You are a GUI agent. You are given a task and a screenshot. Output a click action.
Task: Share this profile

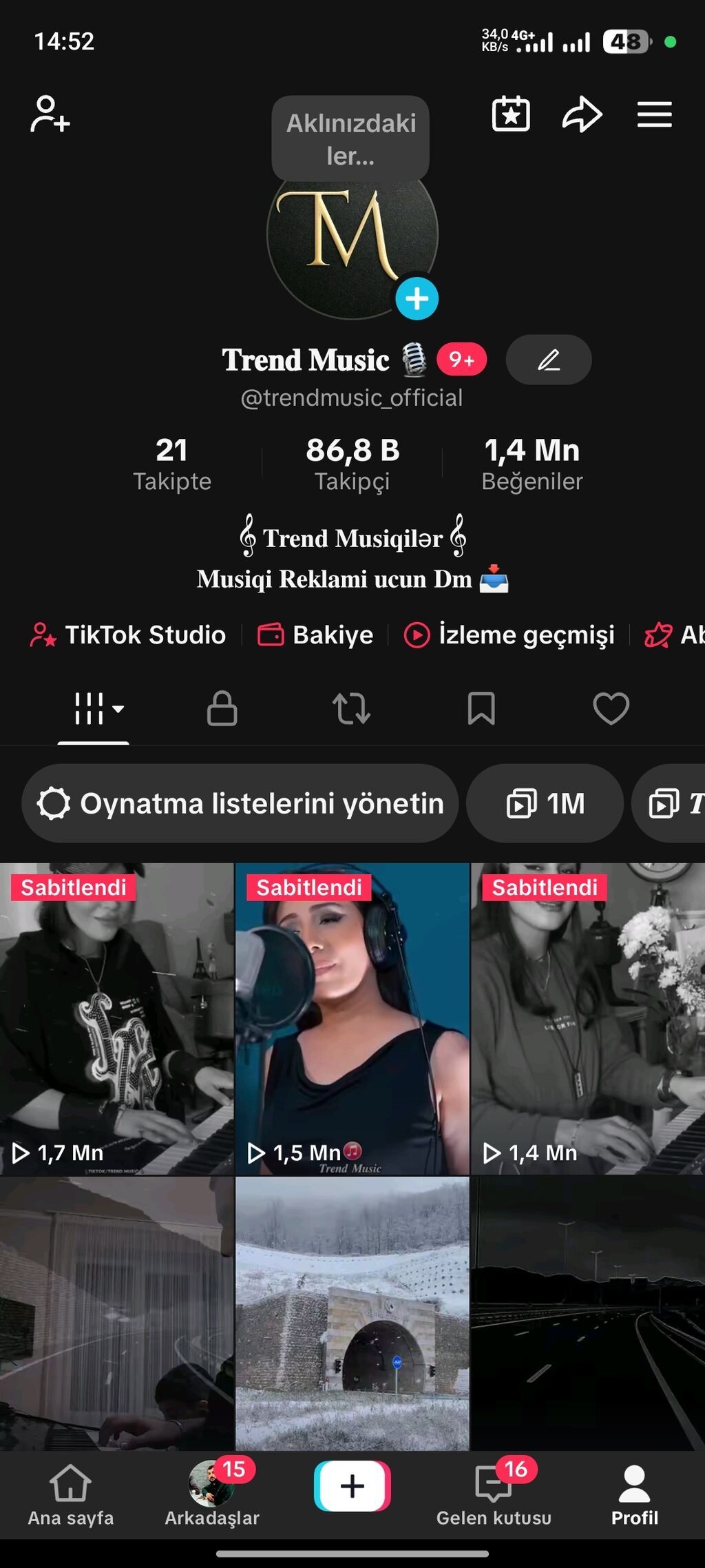coord(582,114)
